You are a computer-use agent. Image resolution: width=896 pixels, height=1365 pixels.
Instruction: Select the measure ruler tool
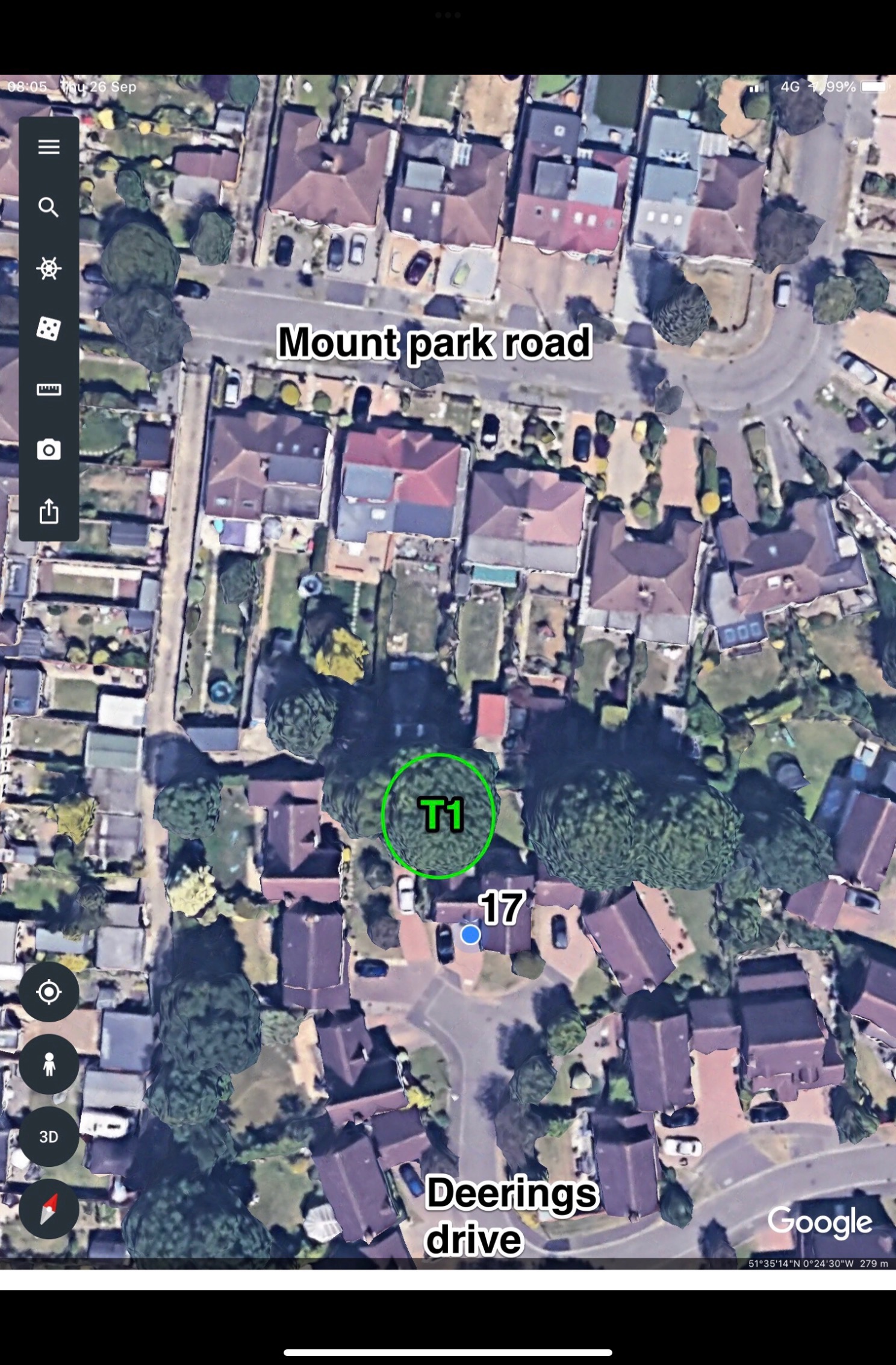tap(49, 390)
